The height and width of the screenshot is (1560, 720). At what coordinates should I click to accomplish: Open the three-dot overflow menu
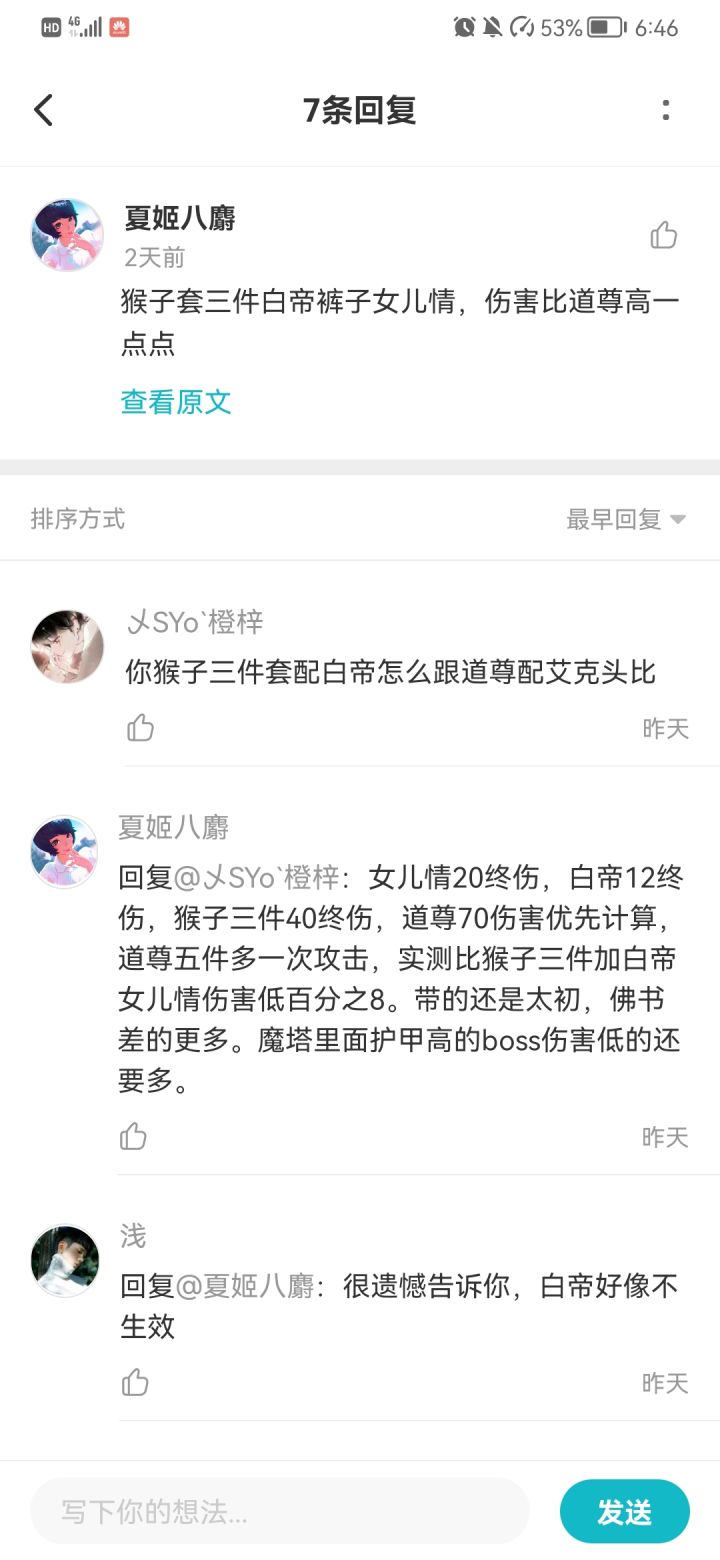(x=665, y=110)
